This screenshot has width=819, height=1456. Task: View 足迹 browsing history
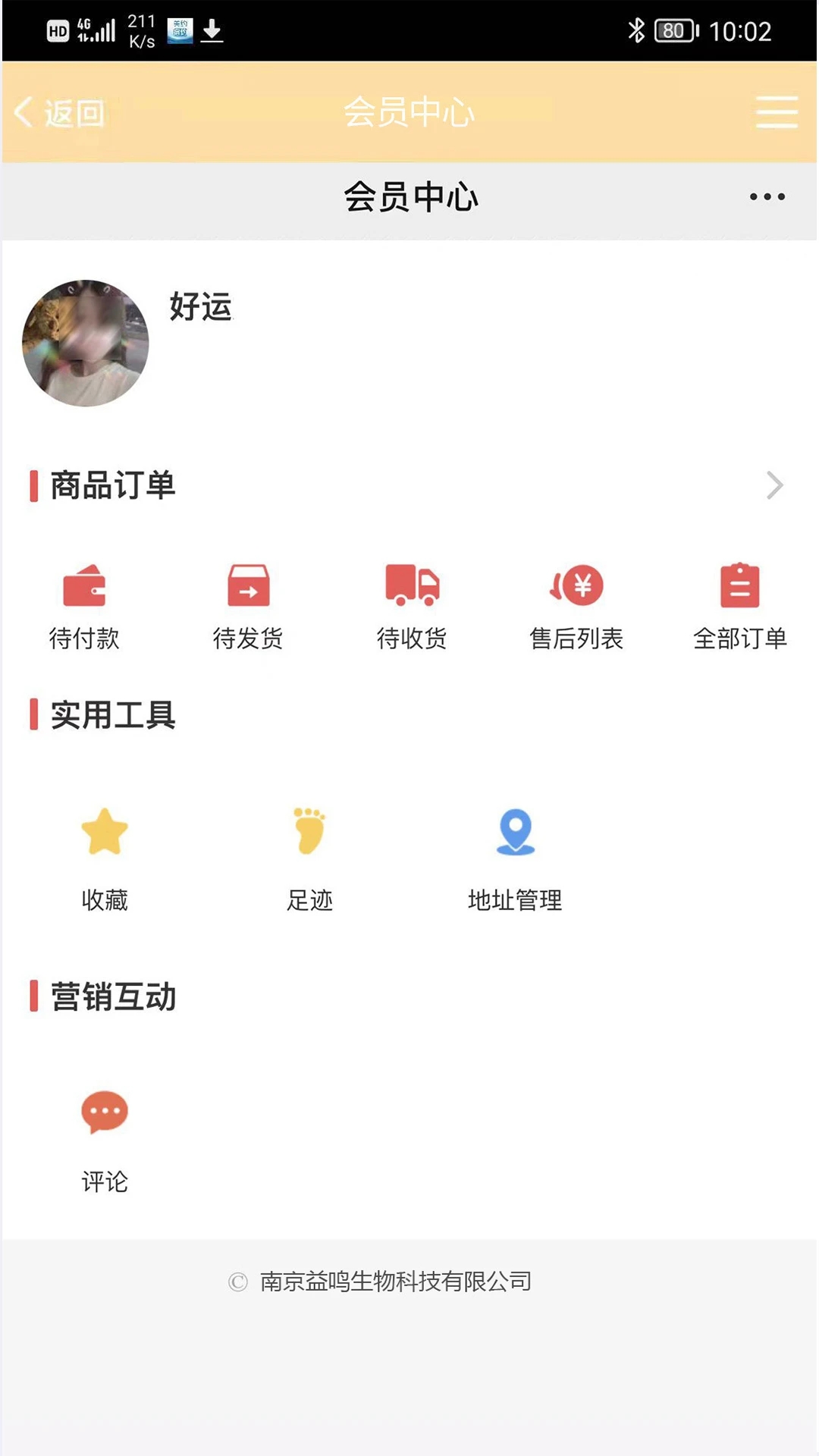(x=309, y=857)
